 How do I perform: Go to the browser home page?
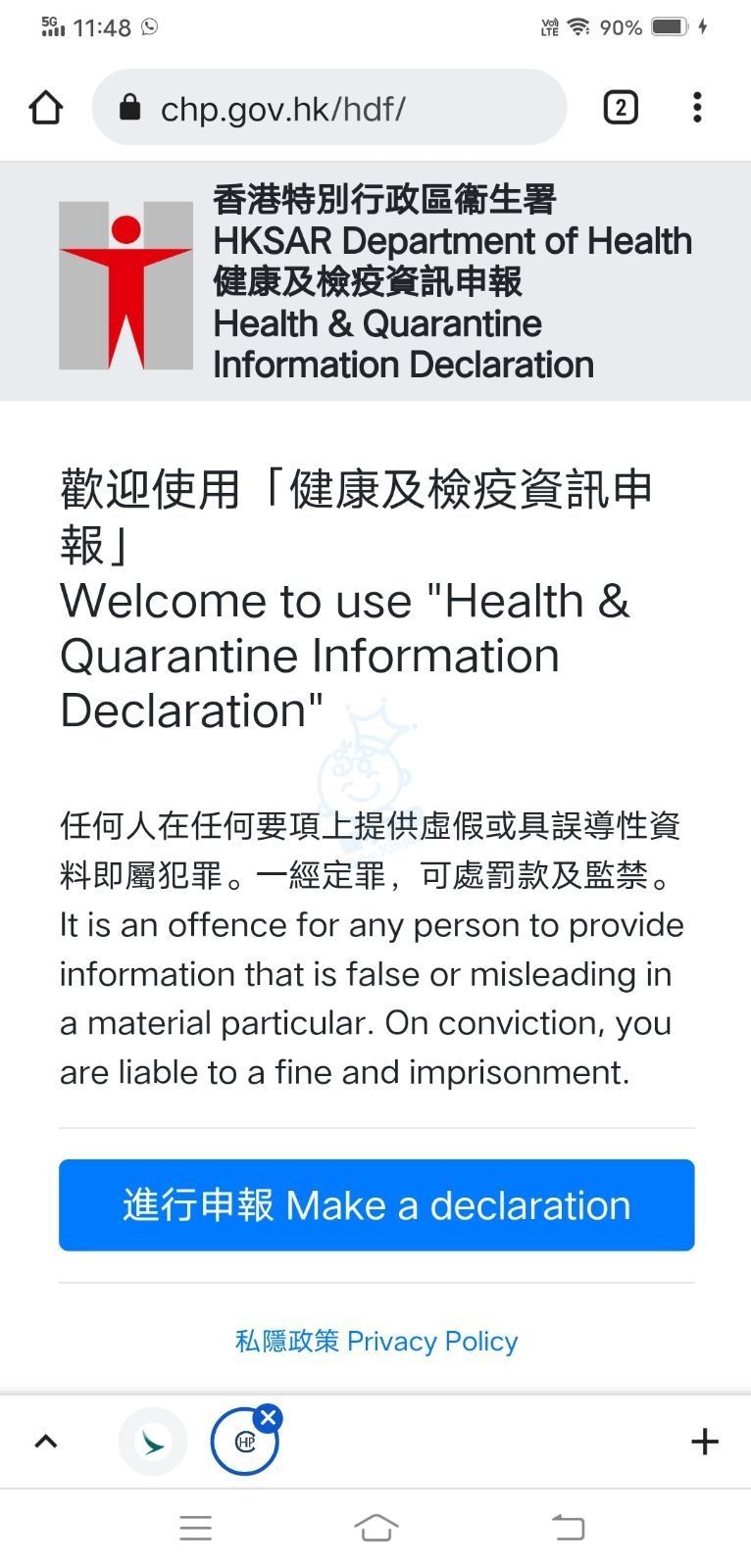[46, 108]
